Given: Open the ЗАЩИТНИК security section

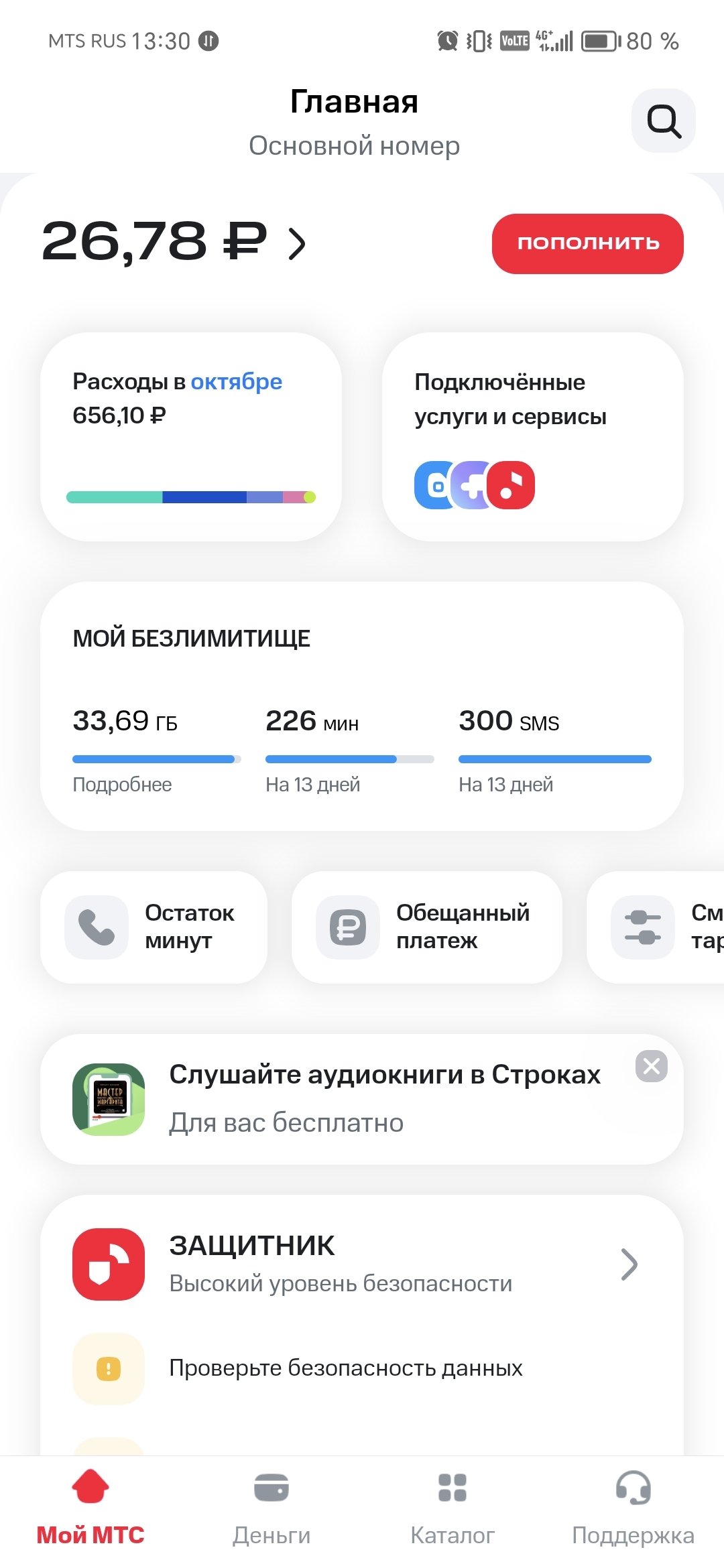Looking at the screenshot, I should 362,1264.
